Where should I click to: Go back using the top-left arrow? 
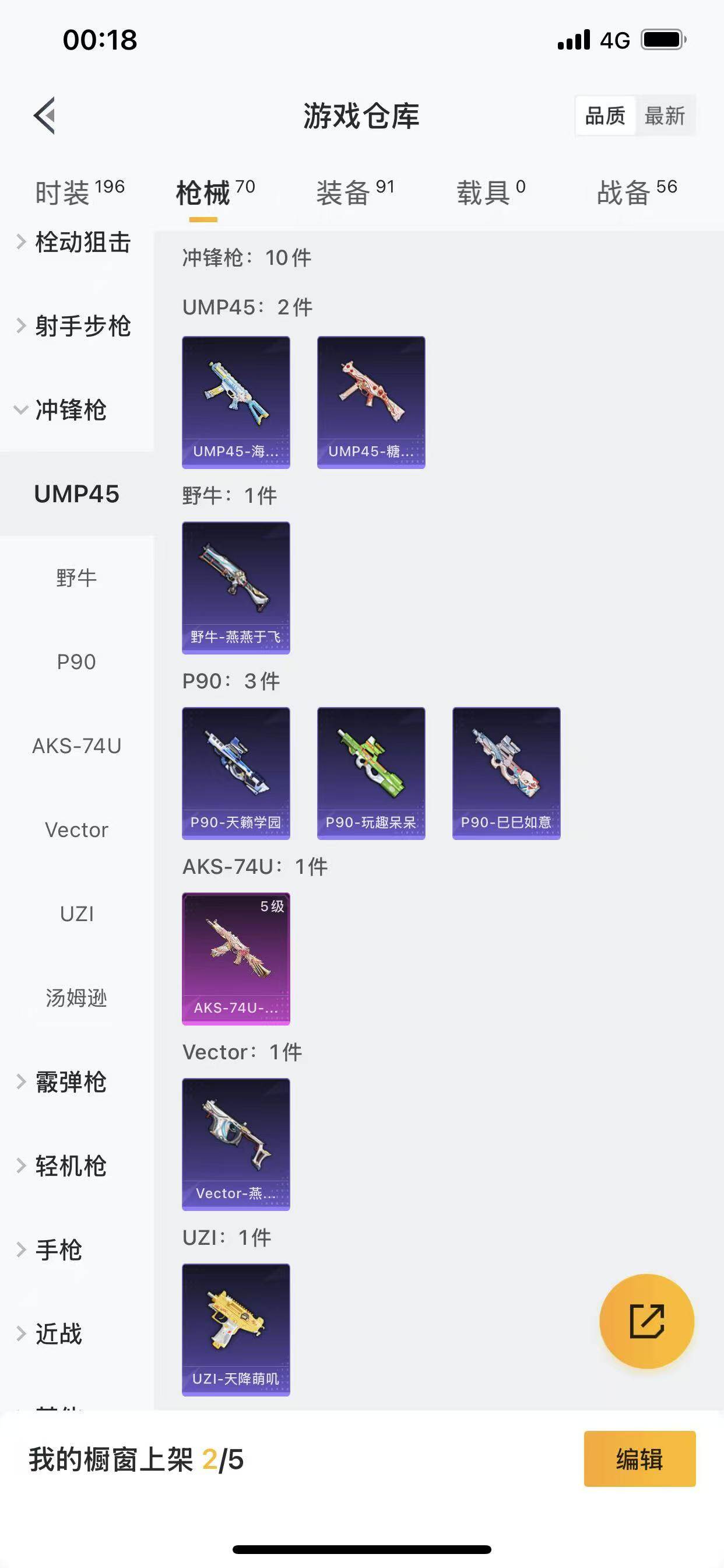click(x=44, y=115)
